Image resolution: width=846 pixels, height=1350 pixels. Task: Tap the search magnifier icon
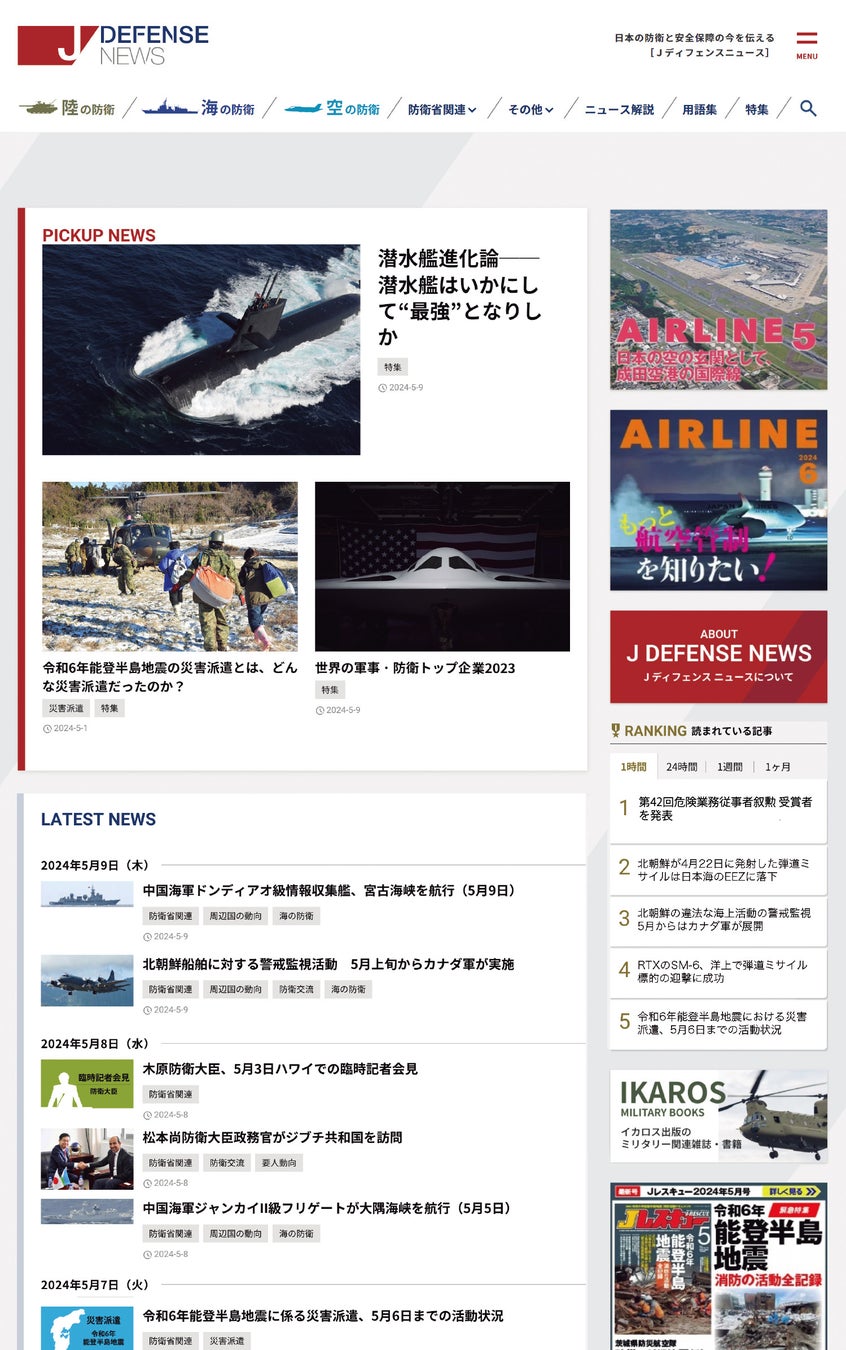click(808, 108)
